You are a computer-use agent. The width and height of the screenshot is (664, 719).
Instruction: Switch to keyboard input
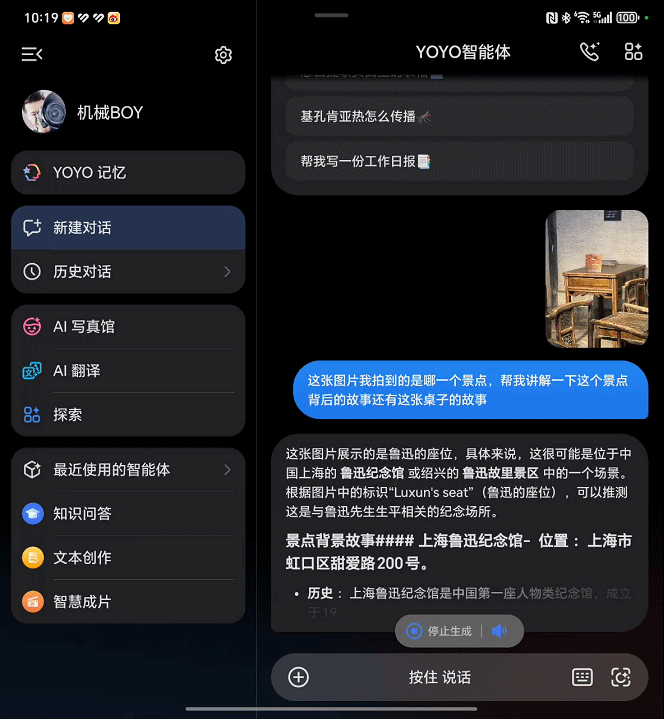click(x=582, y=677)
